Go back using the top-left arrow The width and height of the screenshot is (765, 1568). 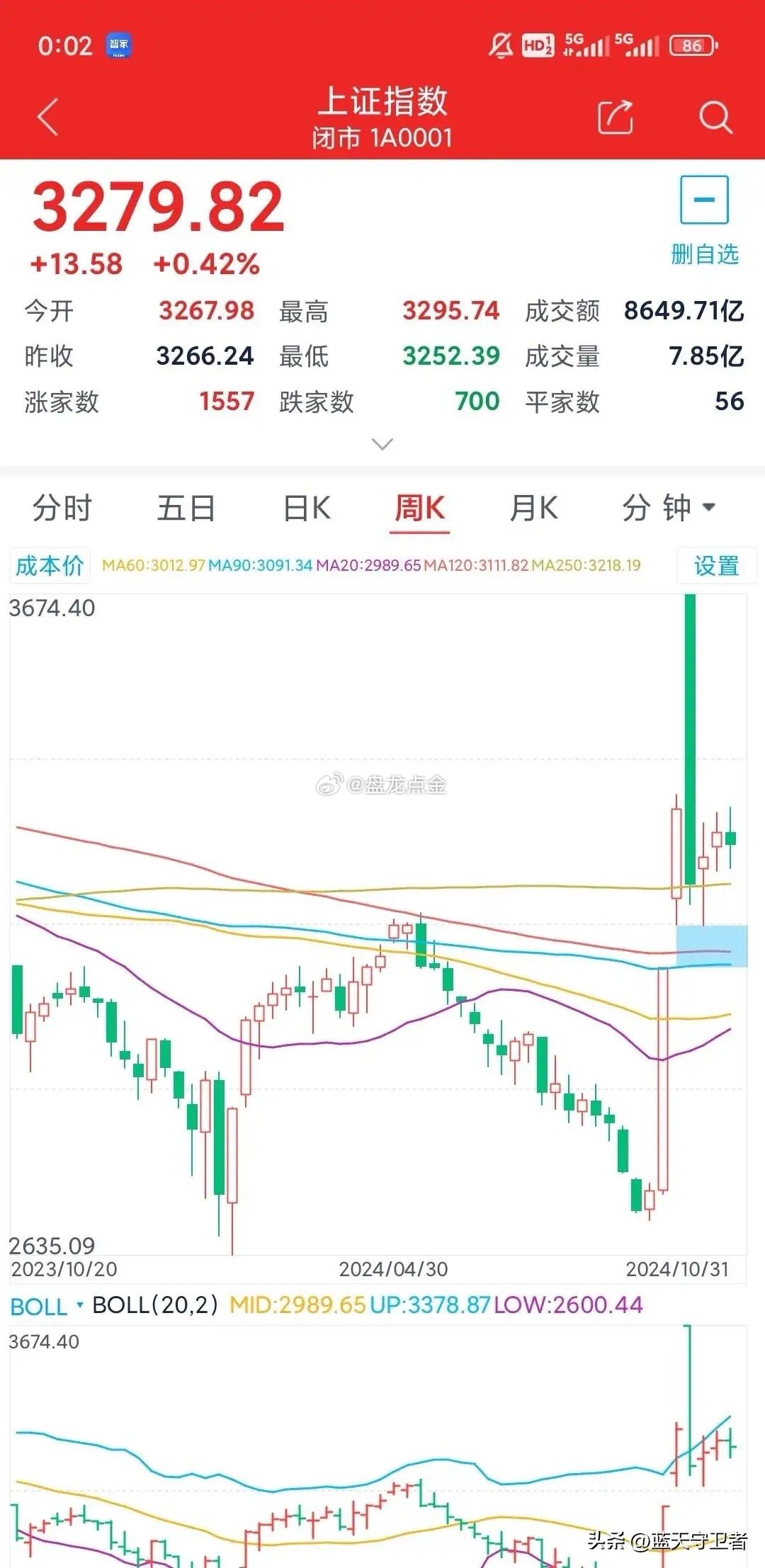pyautogui.click(x=48, y=117)
